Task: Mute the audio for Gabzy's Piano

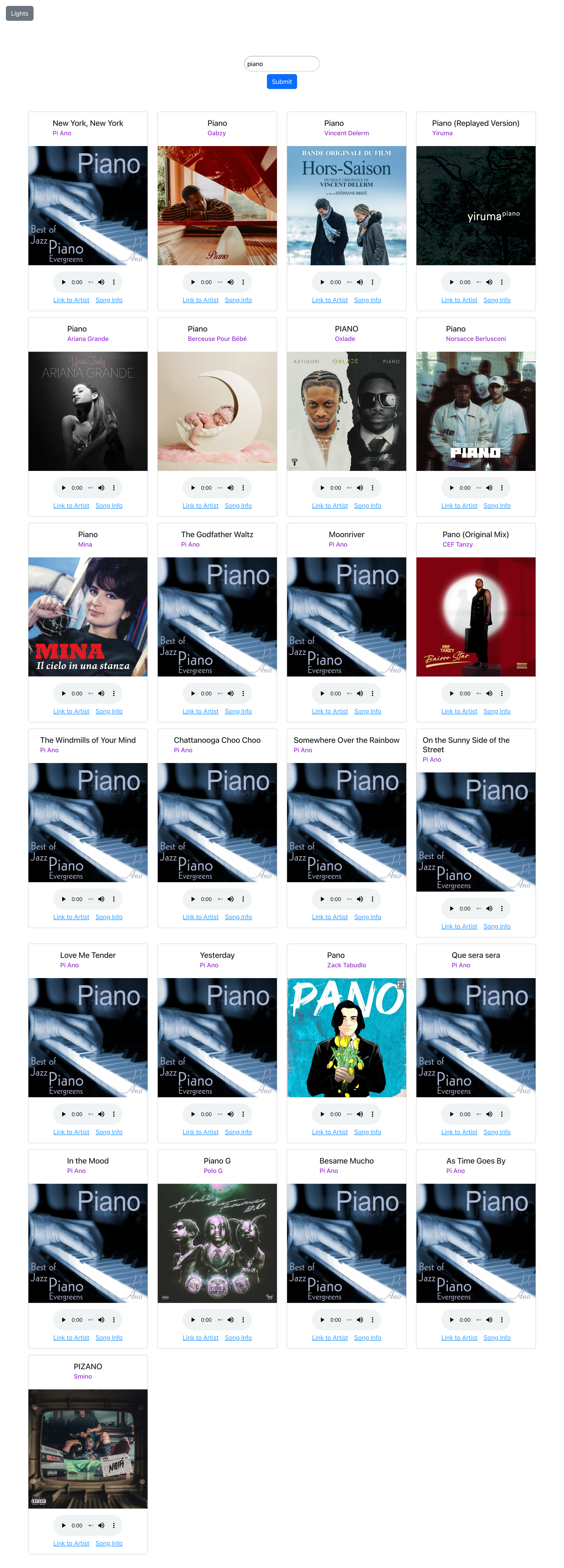Action: pyautogui.click(x=231, y=283)
